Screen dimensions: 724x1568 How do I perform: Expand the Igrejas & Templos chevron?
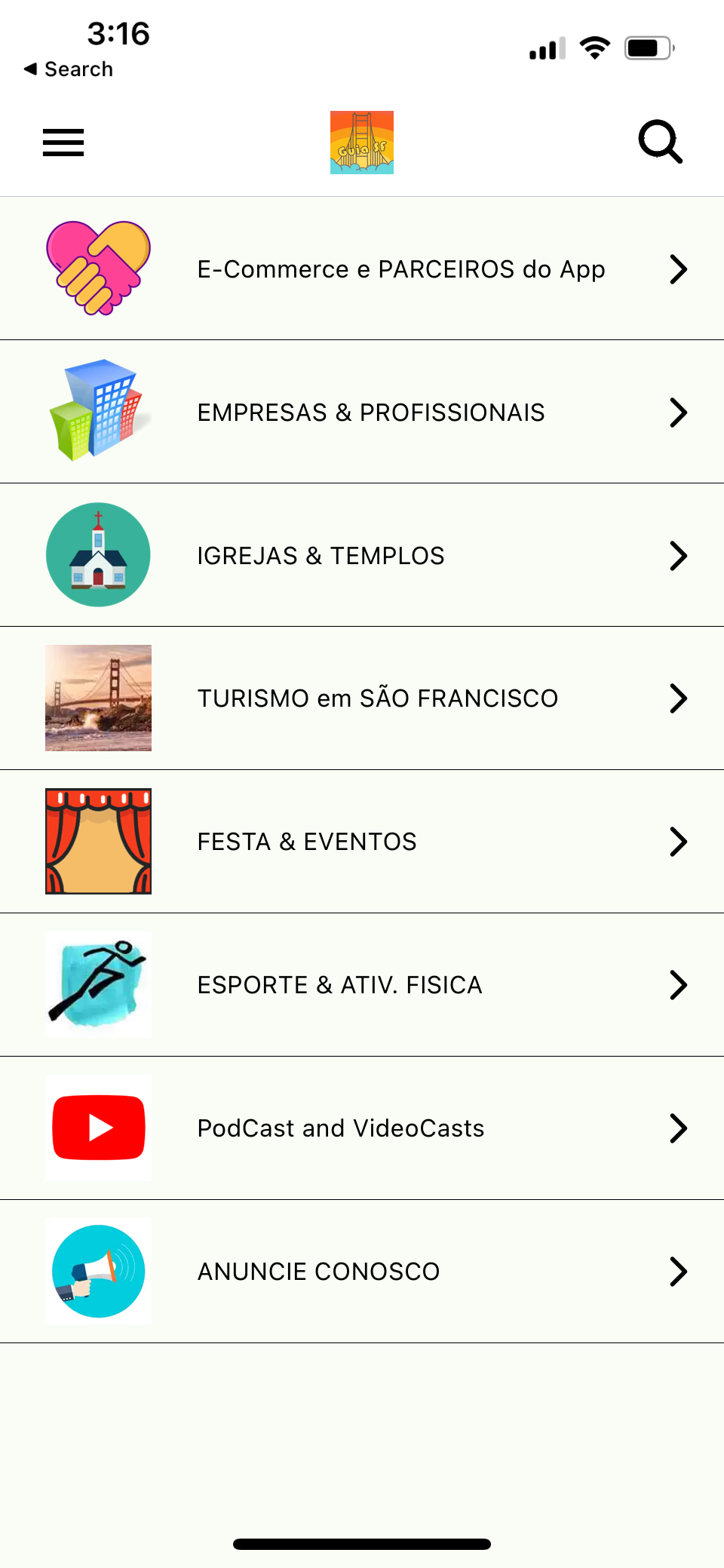click(x=679, y=554)
